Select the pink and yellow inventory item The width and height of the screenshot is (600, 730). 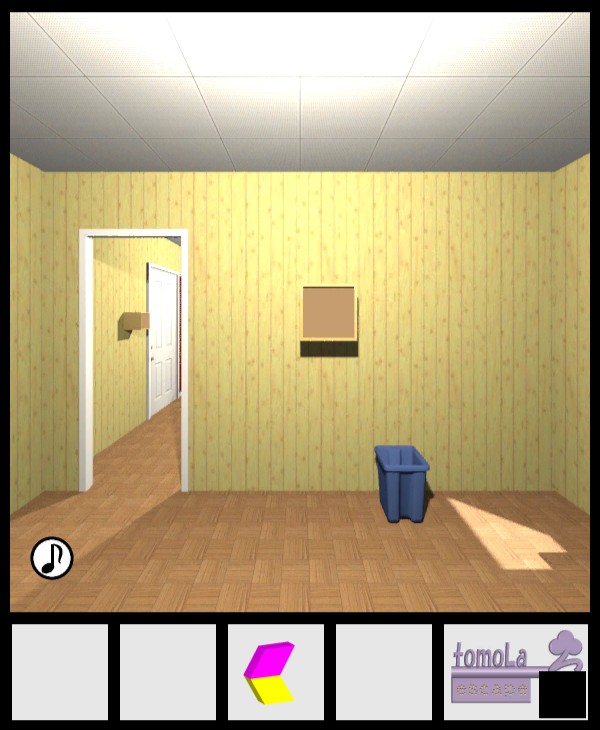269,672
